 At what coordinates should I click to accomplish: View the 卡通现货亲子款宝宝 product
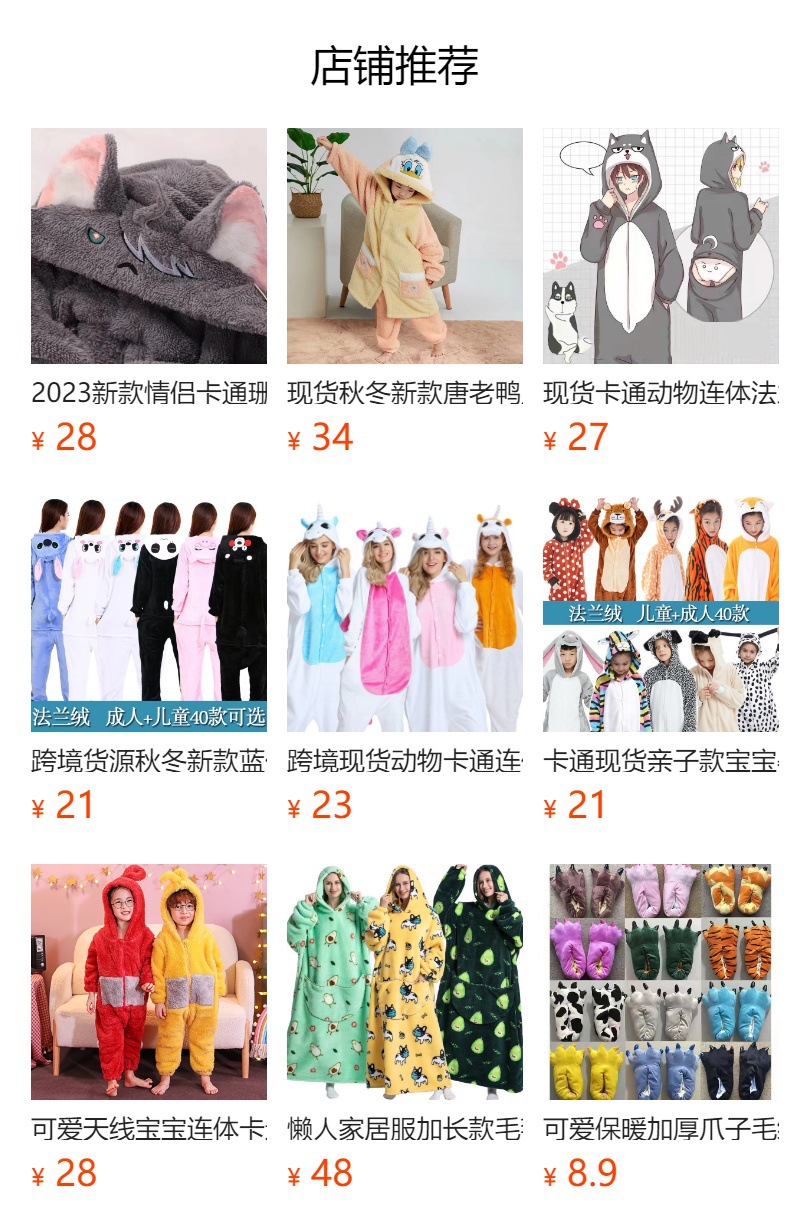660,614
